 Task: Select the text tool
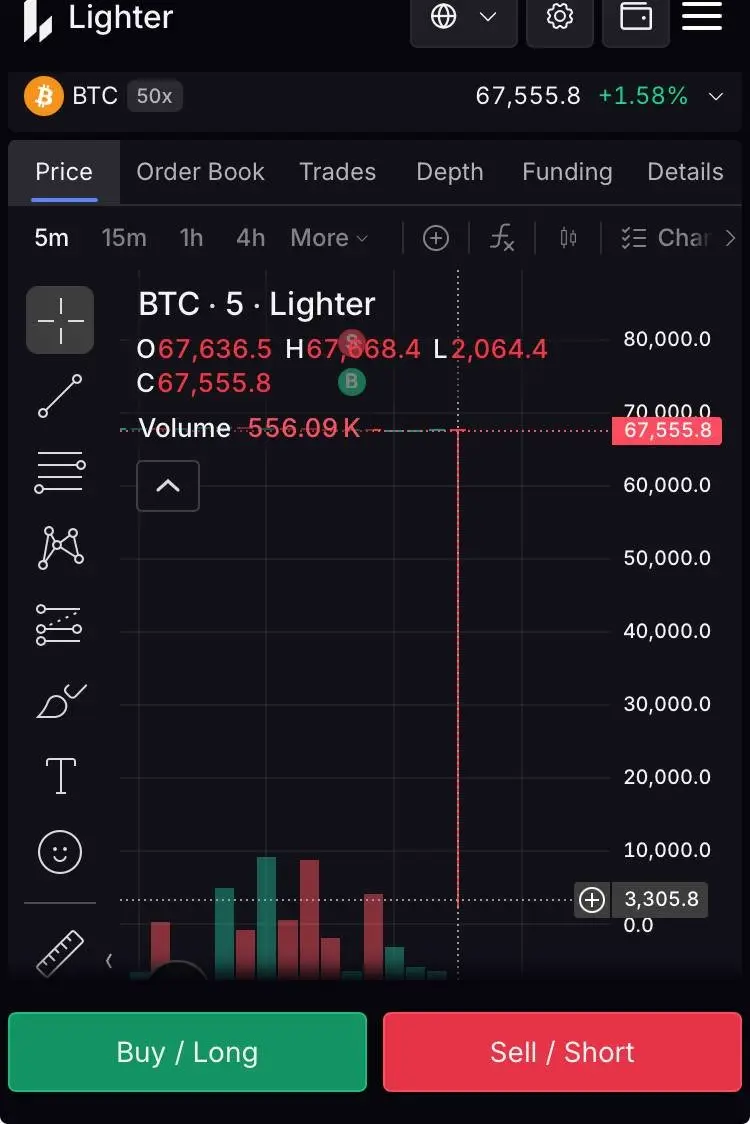click(x=60, y=776)
